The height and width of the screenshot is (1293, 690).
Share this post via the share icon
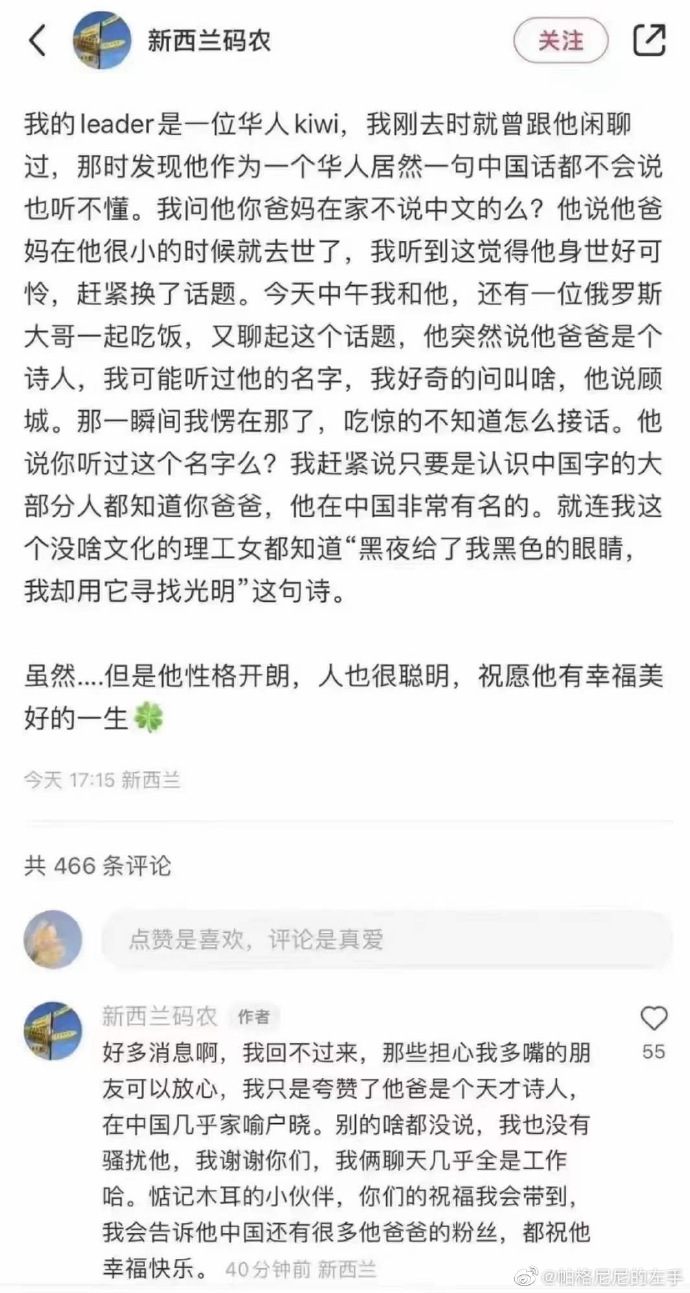pyautogui.click(x=650, y=40)
